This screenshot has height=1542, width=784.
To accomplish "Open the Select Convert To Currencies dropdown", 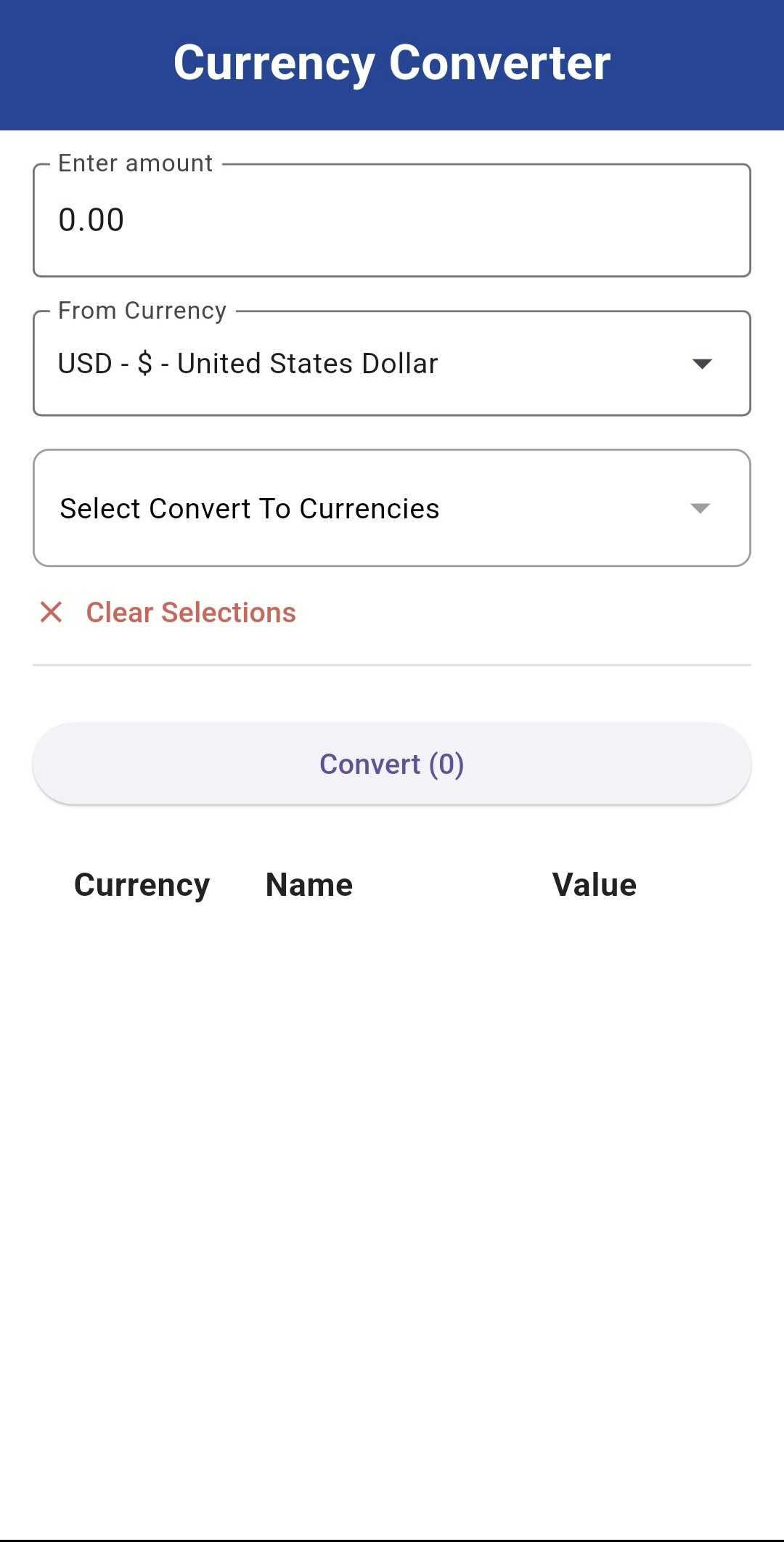I will [x=392, y=507].
